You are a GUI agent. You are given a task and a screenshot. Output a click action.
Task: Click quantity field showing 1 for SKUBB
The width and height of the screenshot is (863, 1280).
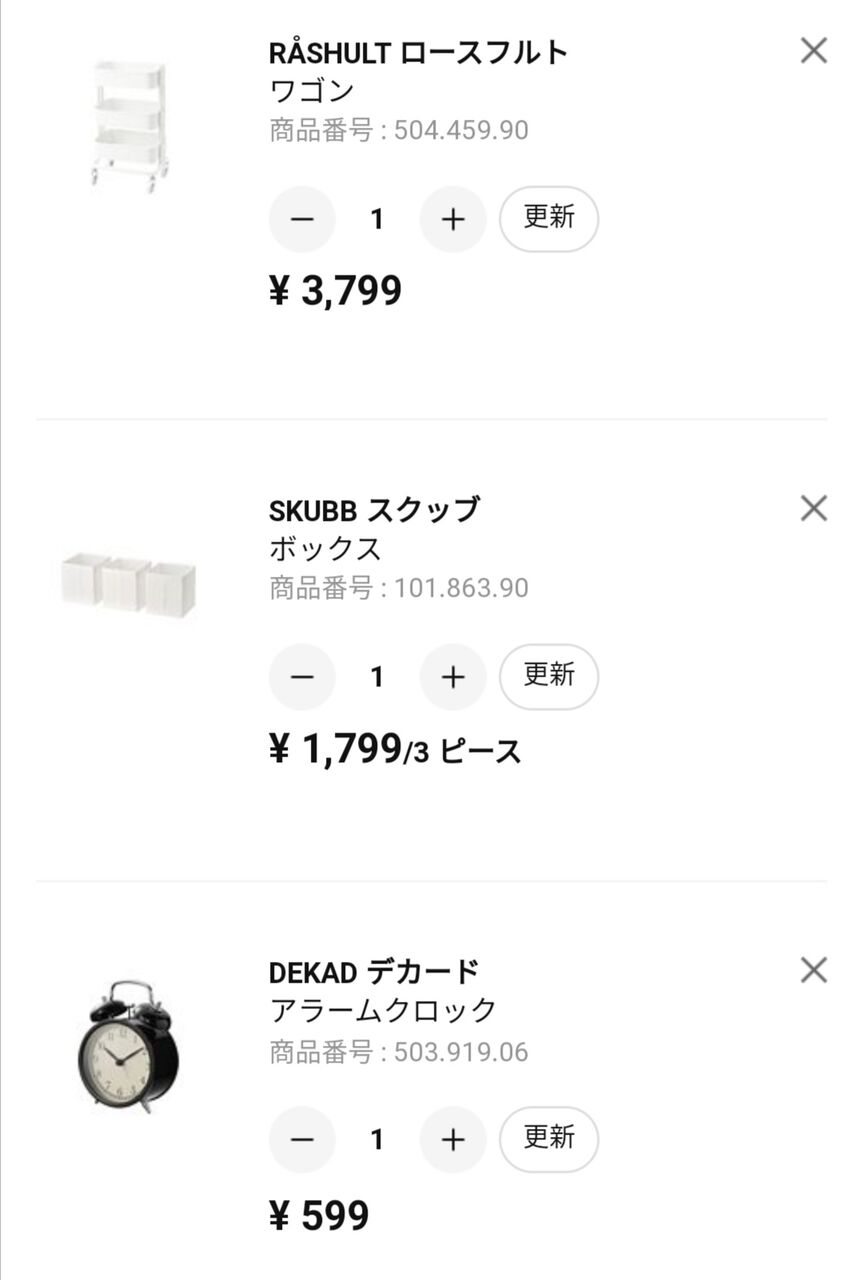(377, 676)
